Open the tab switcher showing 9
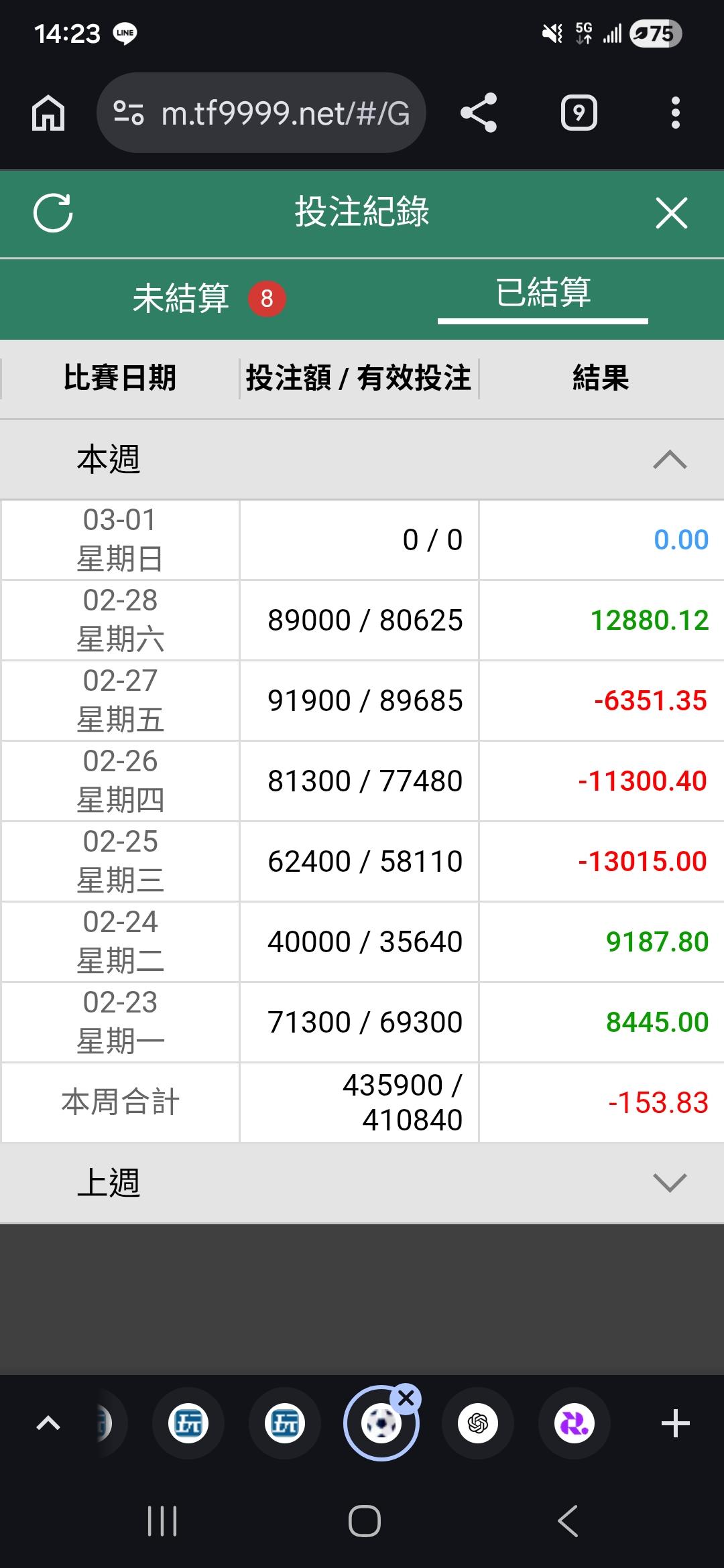This screenshot has width=724, height=1568. [x=579, y=113]
